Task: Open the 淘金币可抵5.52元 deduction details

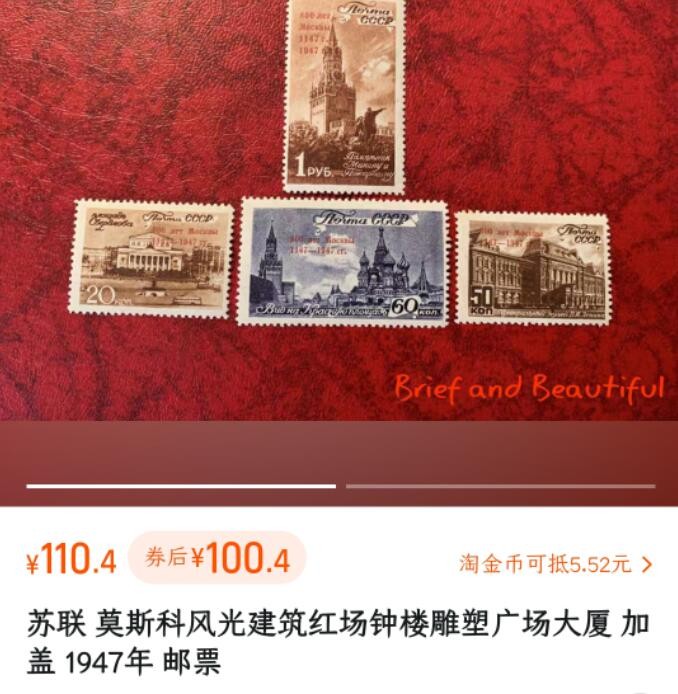Action: (555, 564)
